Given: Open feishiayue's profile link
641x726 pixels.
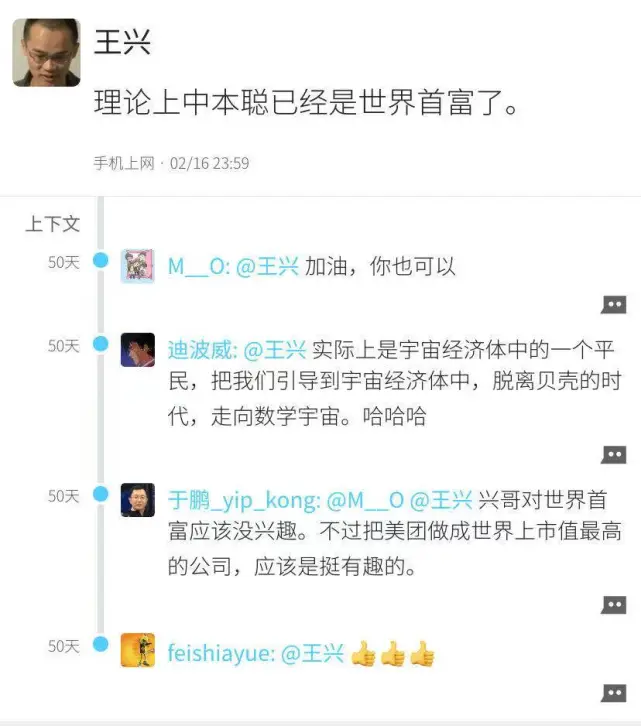Looking at the screenshot, I should coord(219,654).
